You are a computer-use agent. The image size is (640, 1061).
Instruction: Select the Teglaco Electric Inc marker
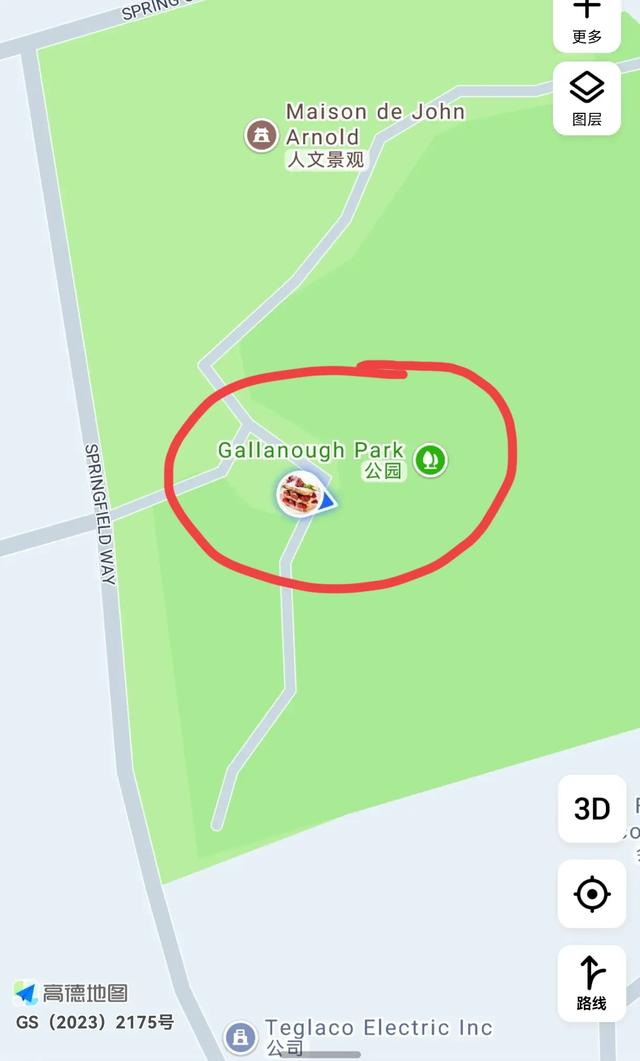pyautogui.click(x=240, y=1037)
